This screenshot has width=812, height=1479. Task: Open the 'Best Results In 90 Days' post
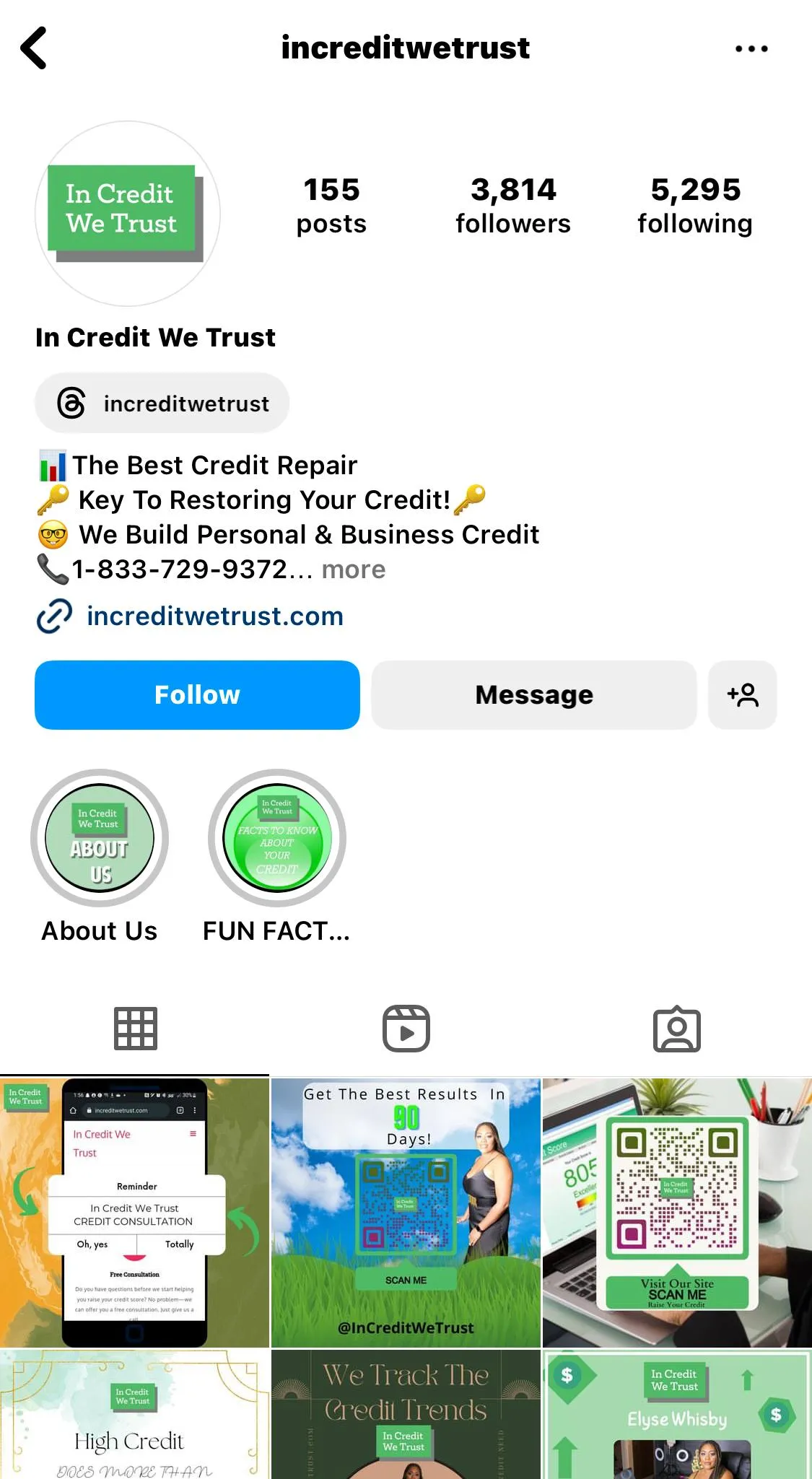coord(406,1213)
